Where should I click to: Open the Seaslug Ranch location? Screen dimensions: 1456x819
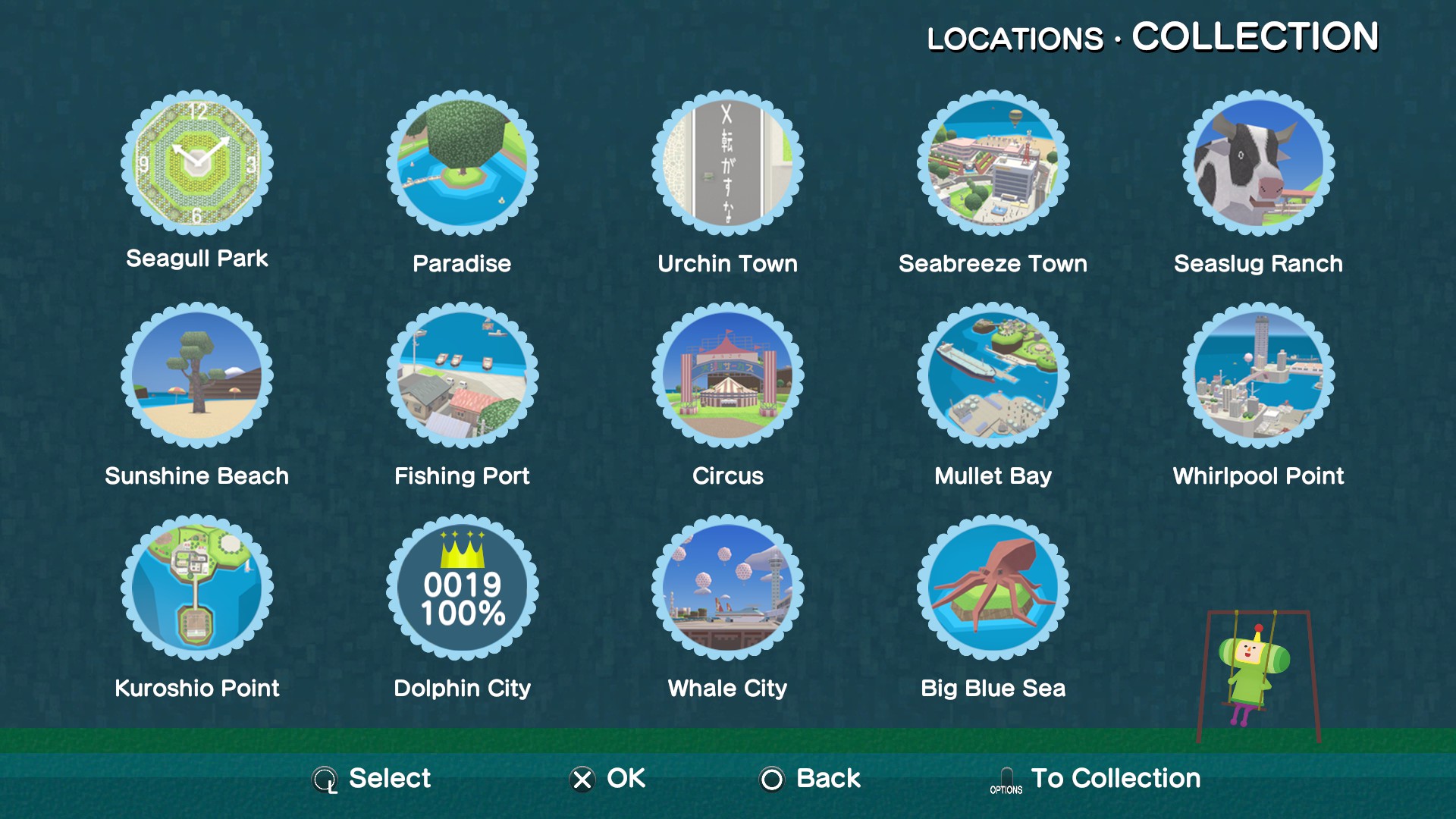click(x=1259, y=163)
